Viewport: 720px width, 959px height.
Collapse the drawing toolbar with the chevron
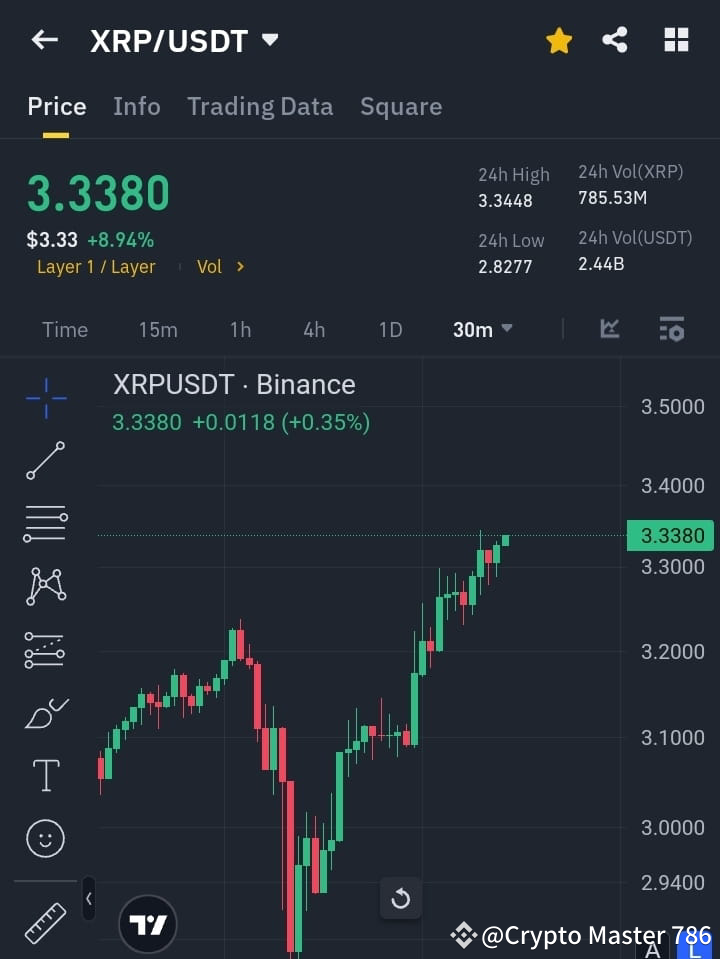click(88, 899)
